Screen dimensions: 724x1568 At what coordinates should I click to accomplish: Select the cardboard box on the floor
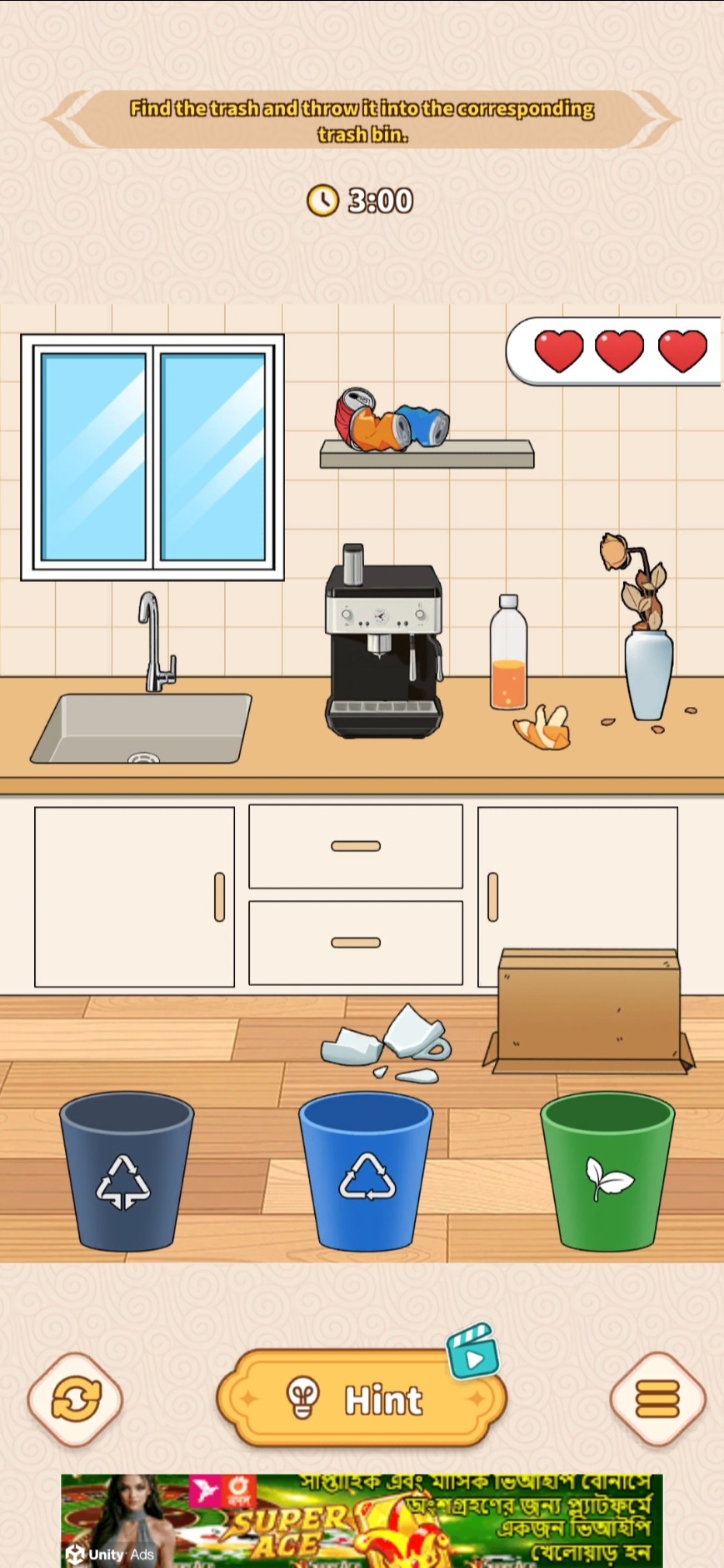(x=588, y=1009)
